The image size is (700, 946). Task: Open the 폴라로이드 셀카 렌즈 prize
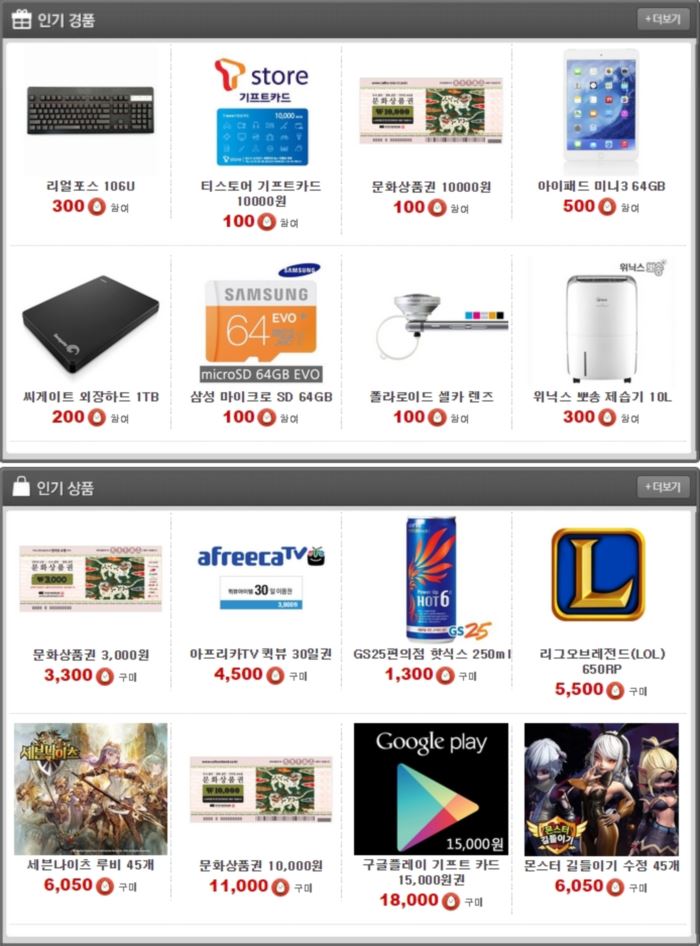click(431, 320)
